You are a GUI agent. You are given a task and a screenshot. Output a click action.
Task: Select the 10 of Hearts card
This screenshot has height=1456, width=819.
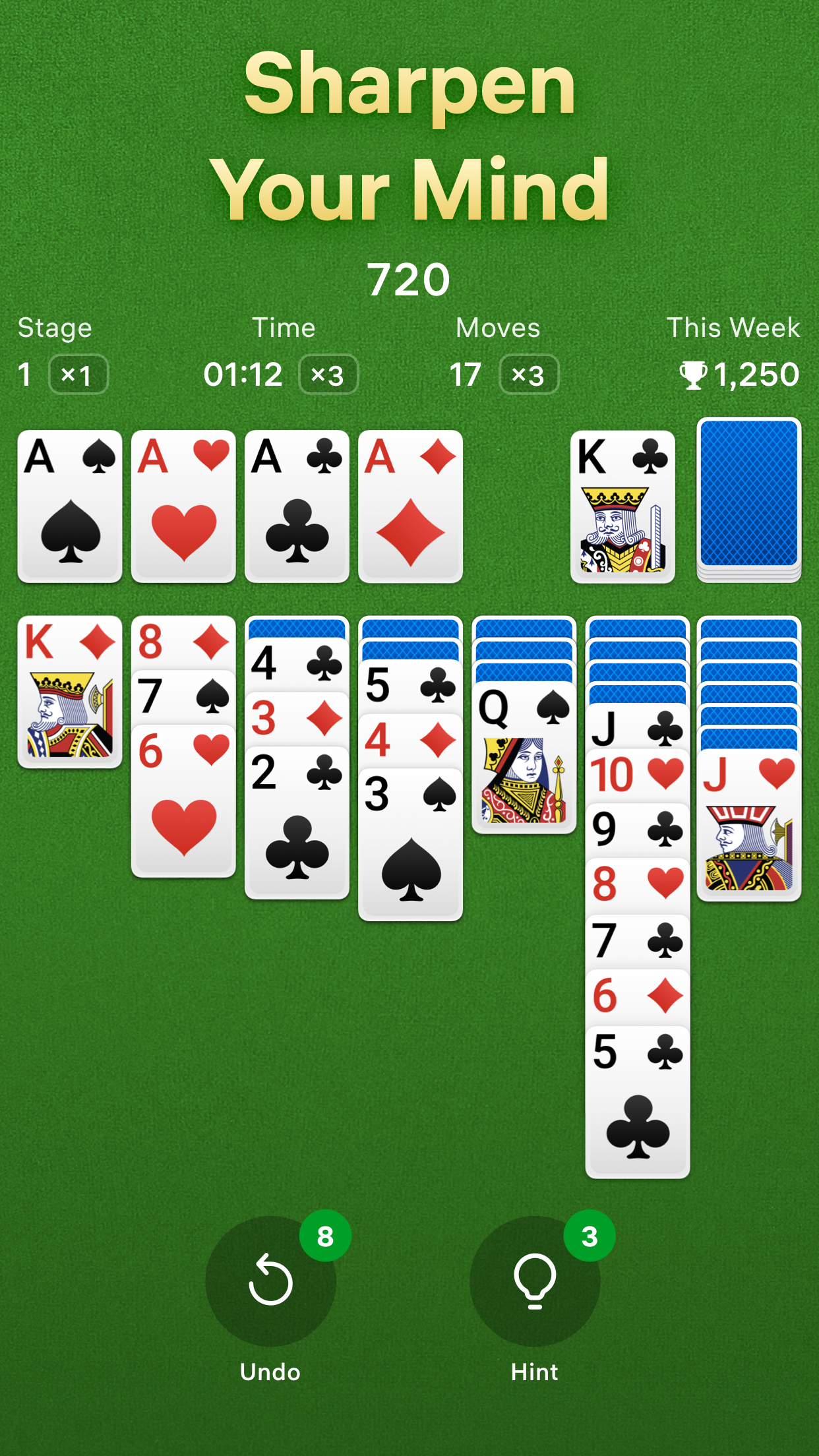coord(637,775)
